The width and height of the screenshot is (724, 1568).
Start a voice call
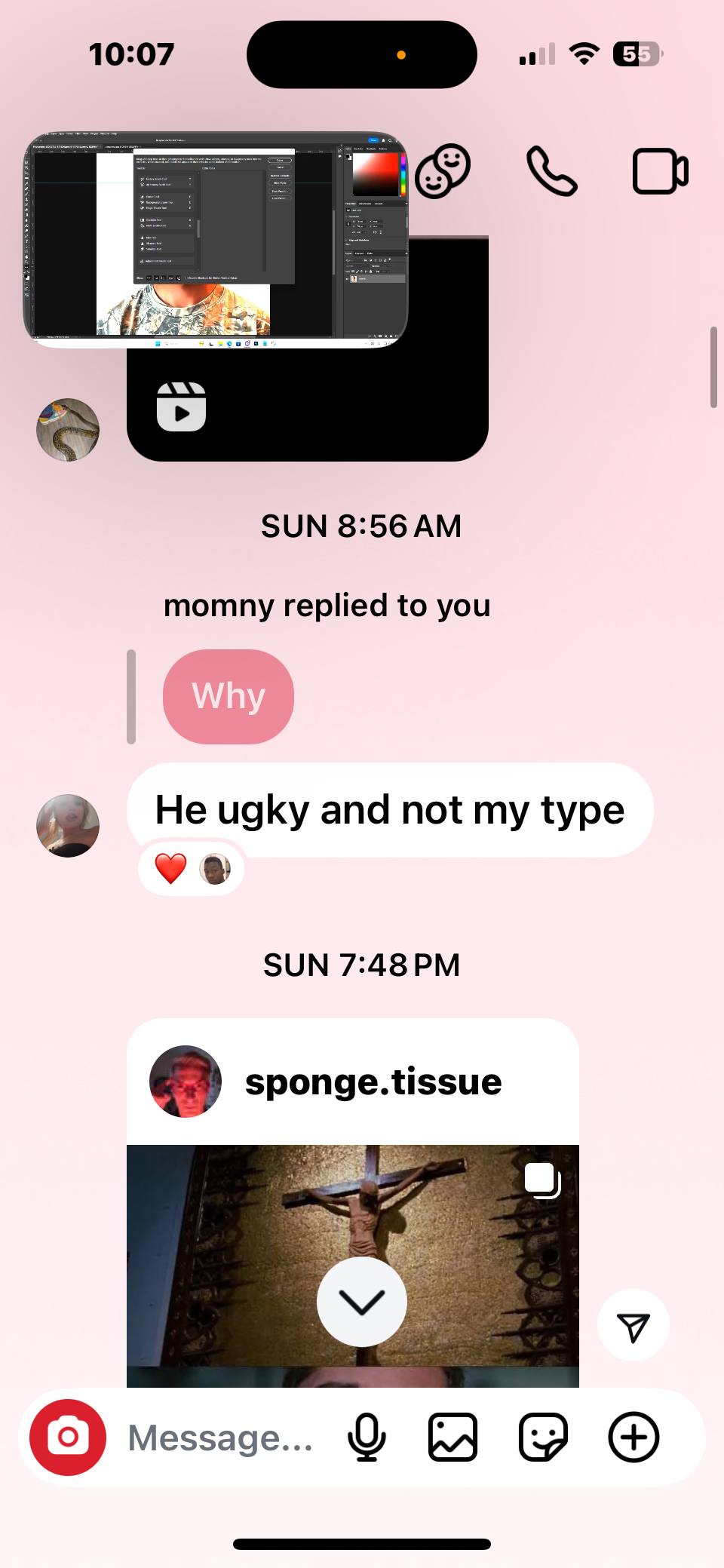tap(552, 172)
